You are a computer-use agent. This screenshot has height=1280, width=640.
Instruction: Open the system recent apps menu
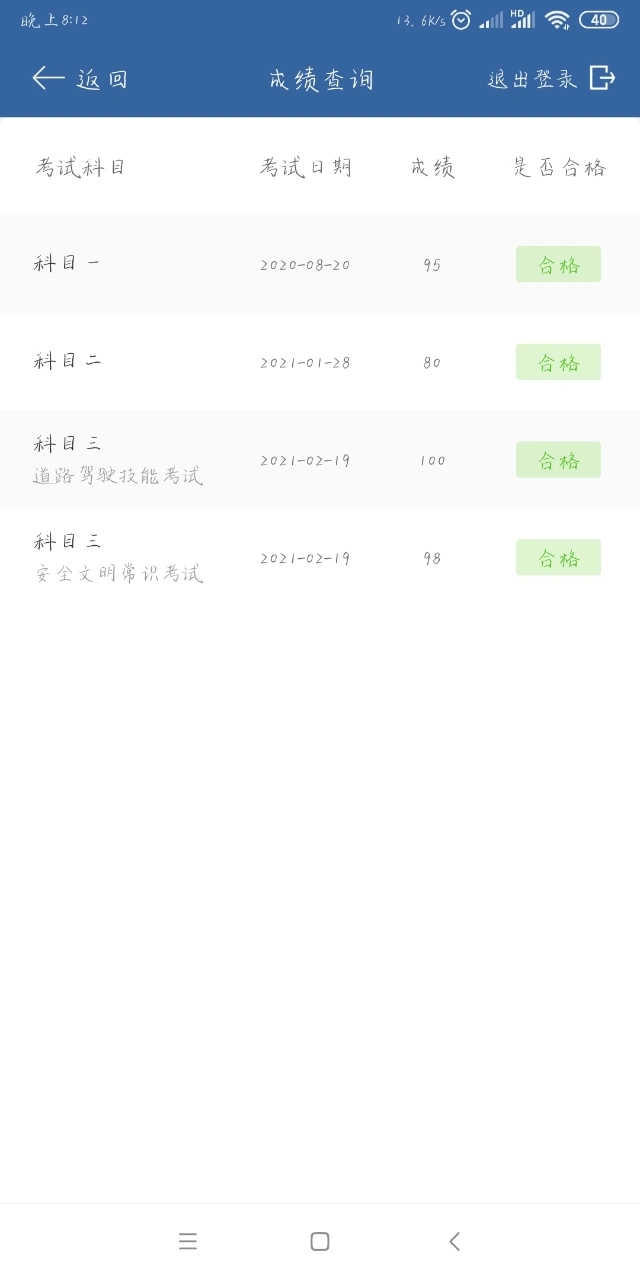pyautogui.click(x=188, y=1241)
